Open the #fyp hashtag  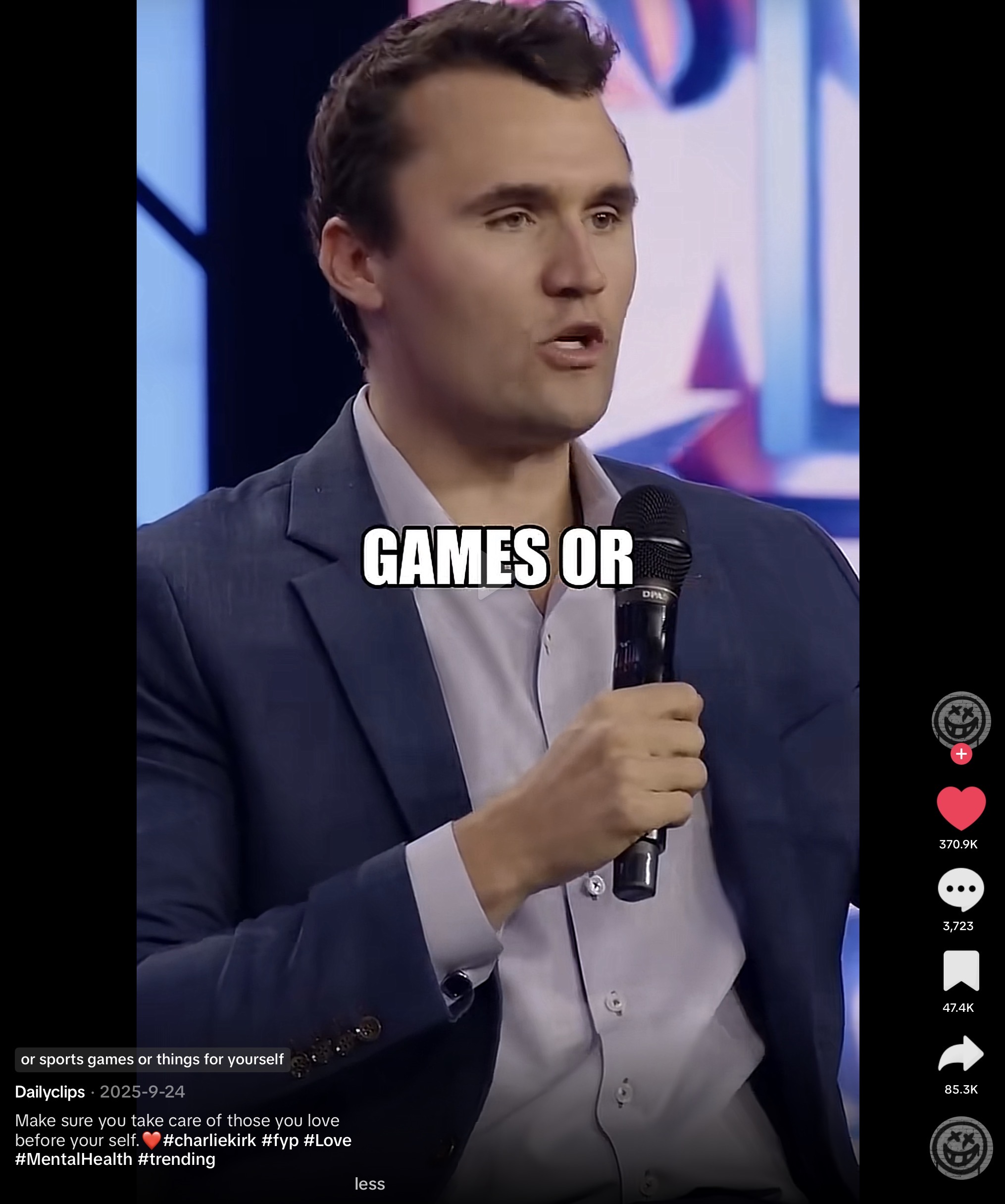[x=280, y=1140]
